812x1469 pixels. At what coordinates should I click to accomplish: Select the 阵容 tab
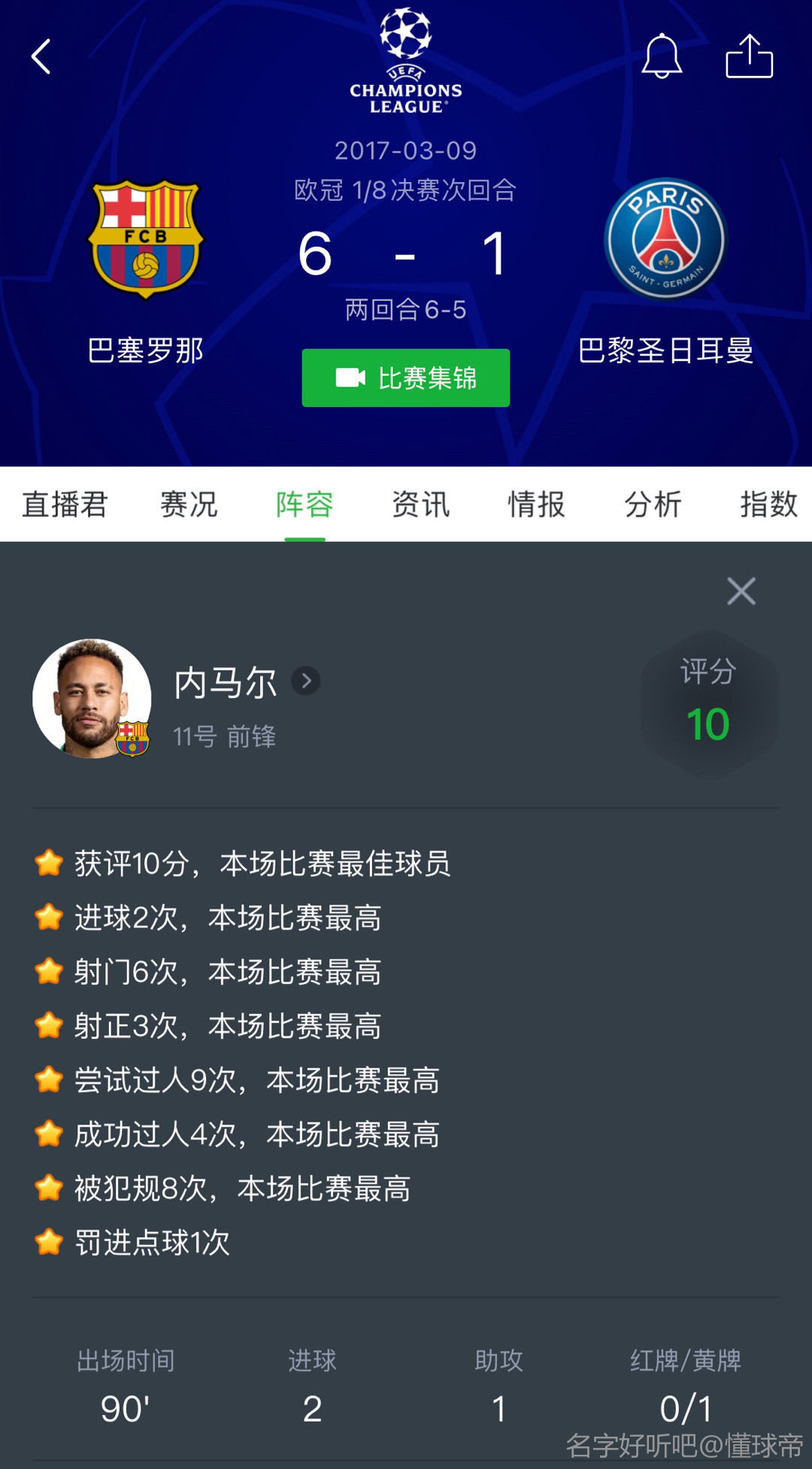click(304, 504)
